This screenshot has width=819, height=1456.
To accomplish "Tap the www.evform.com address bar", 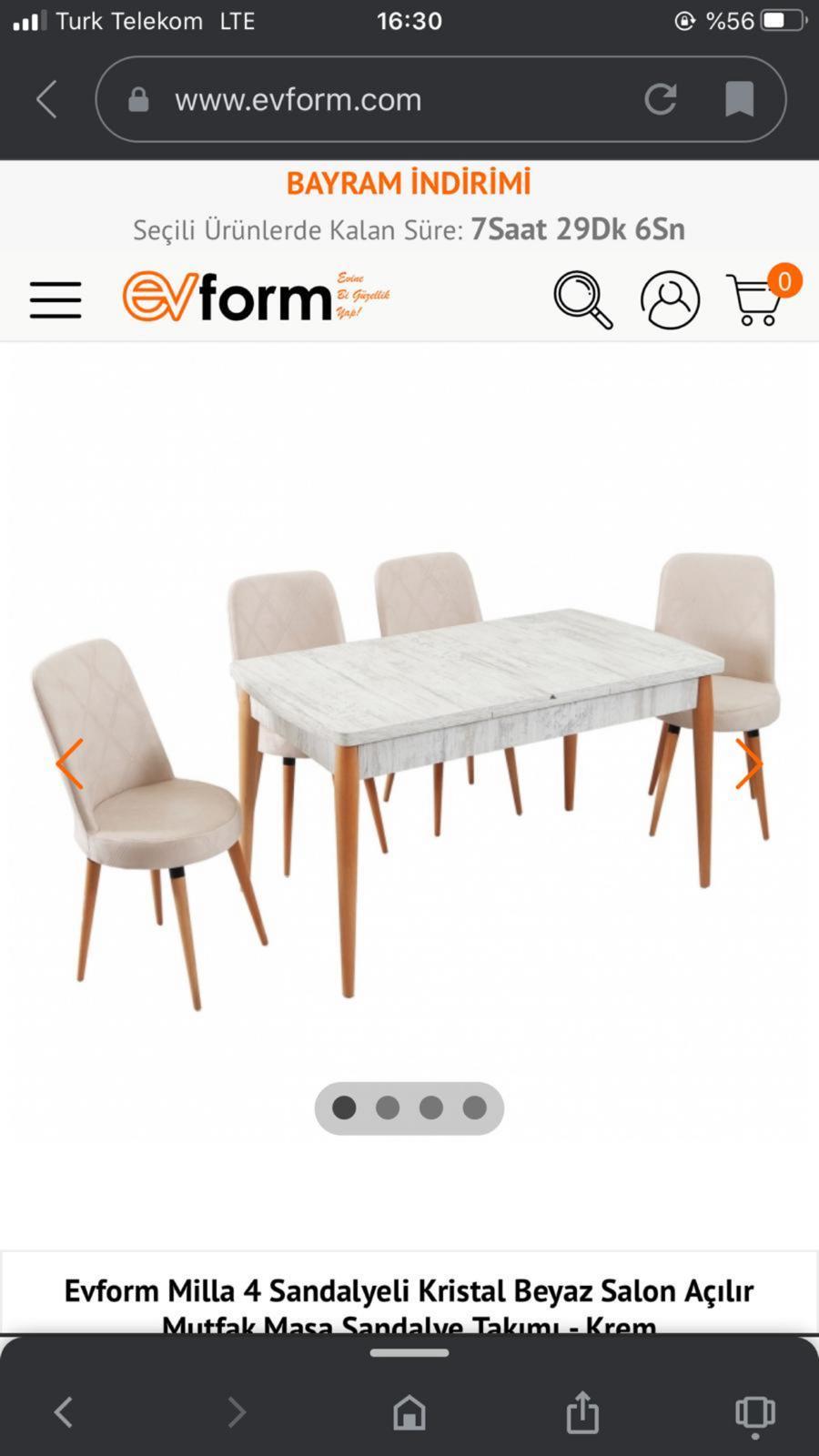I will click(x=364, y=99).
